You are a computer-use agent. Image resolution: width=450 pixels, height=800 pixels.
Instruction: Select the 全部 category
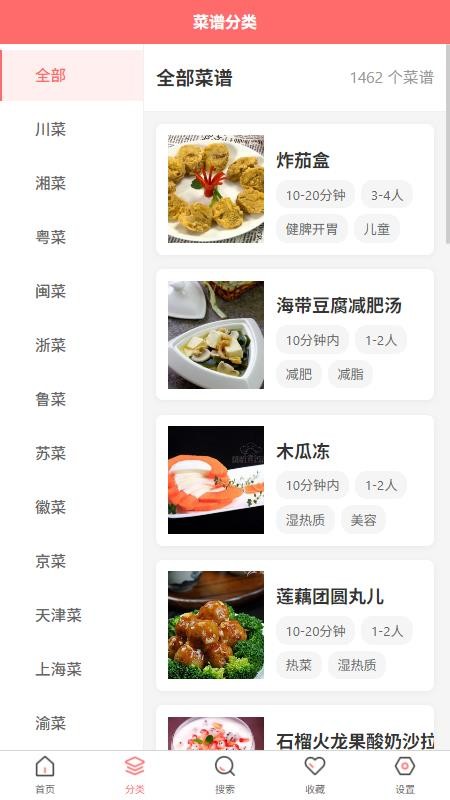(x=71, y=76)
